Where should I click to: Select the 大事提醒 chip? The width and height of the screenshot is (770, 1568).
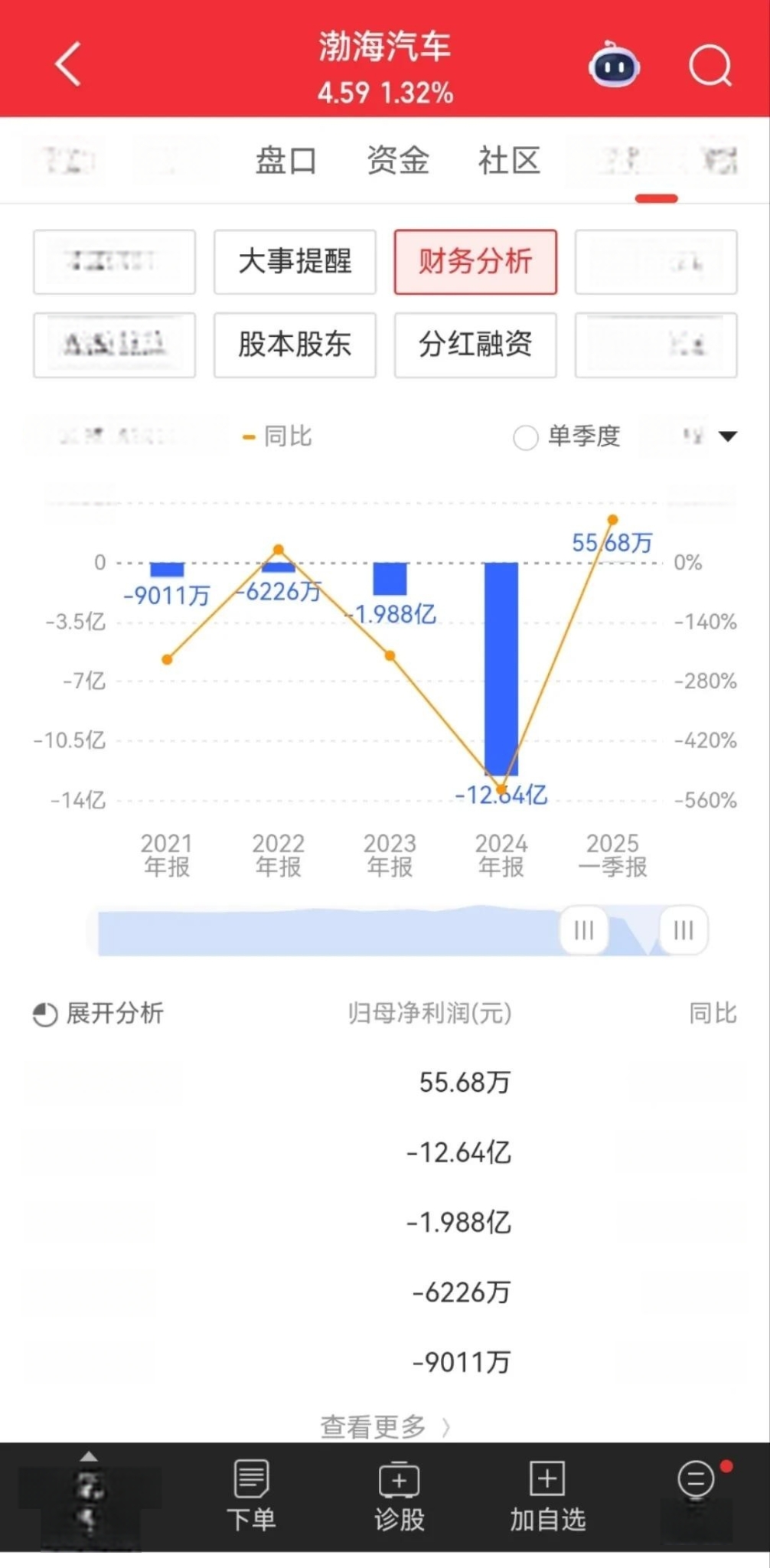pos(295,262)
